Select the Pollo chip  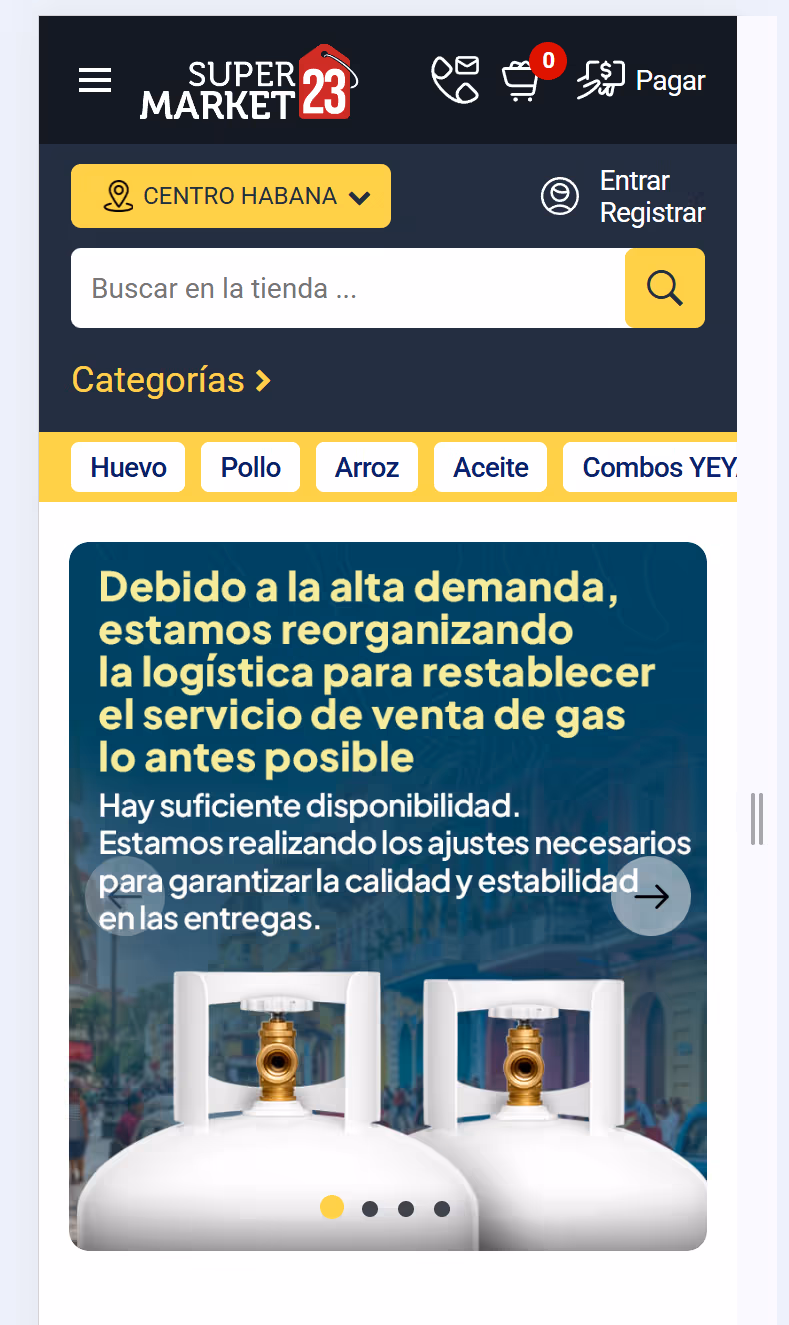point(250,467)
